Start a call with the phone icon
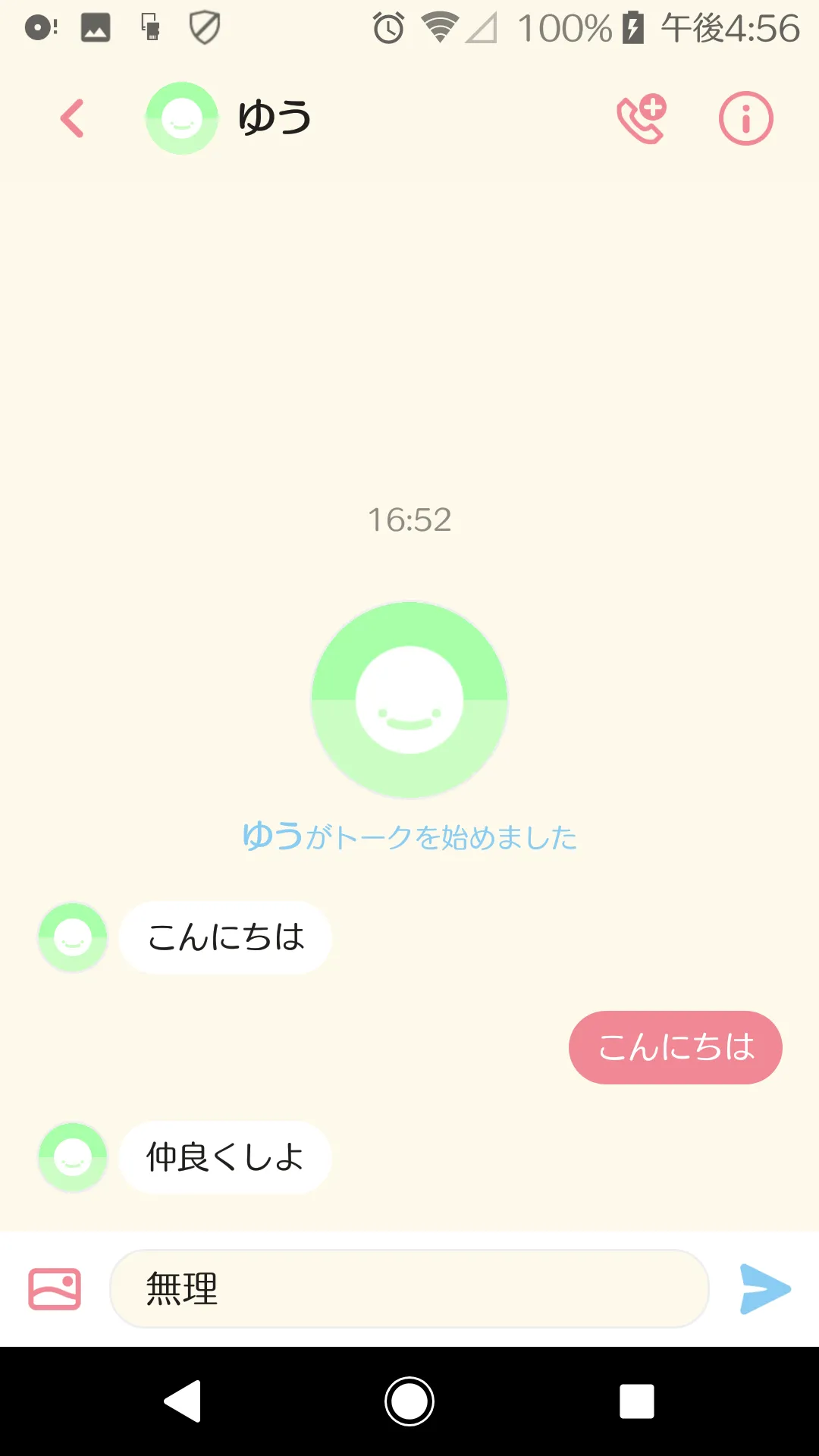Image resolution: width=819 pixels, height=1456 pixels. pos(642,118)
